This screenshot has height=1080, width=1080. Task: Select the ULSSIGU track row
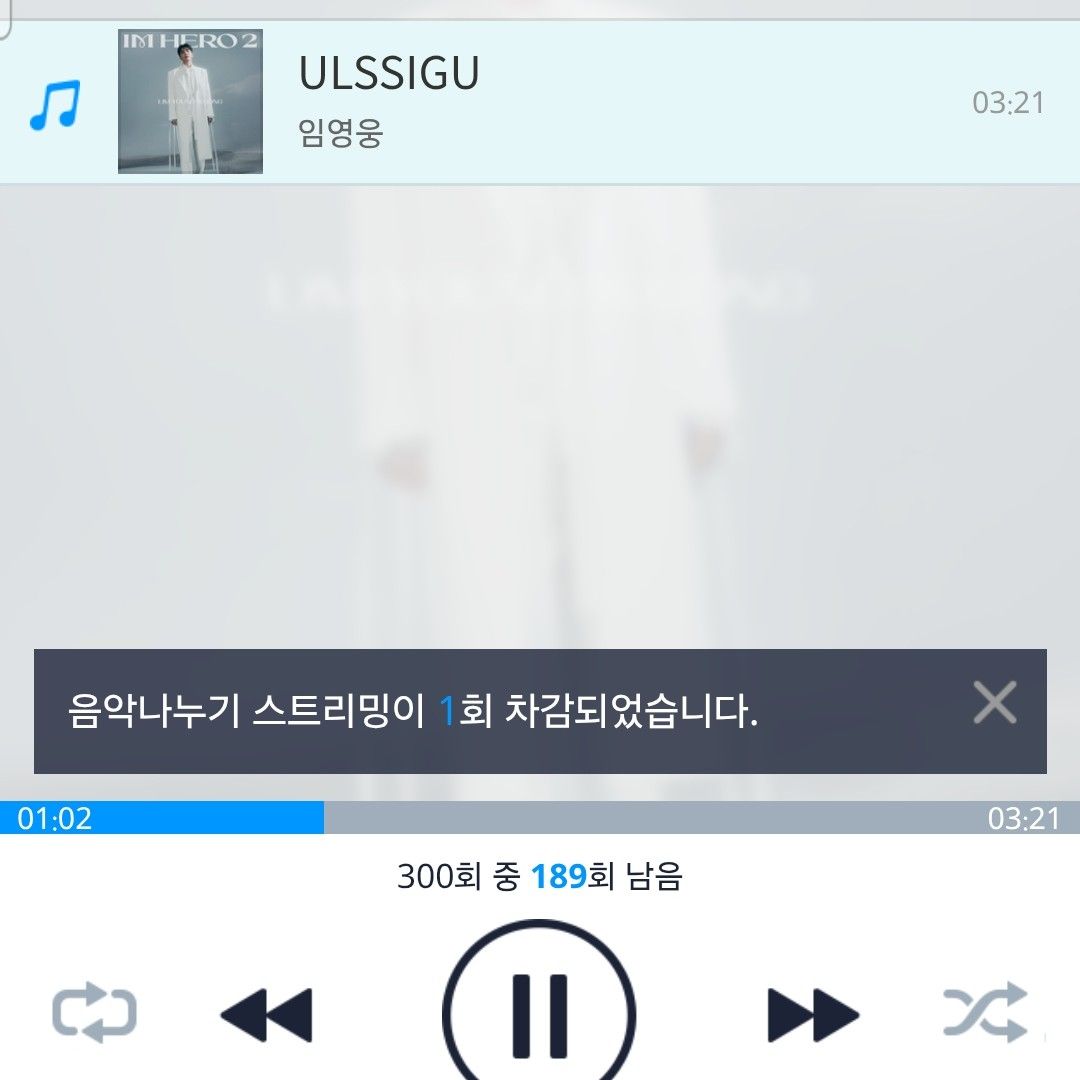[x=540, y=102]
